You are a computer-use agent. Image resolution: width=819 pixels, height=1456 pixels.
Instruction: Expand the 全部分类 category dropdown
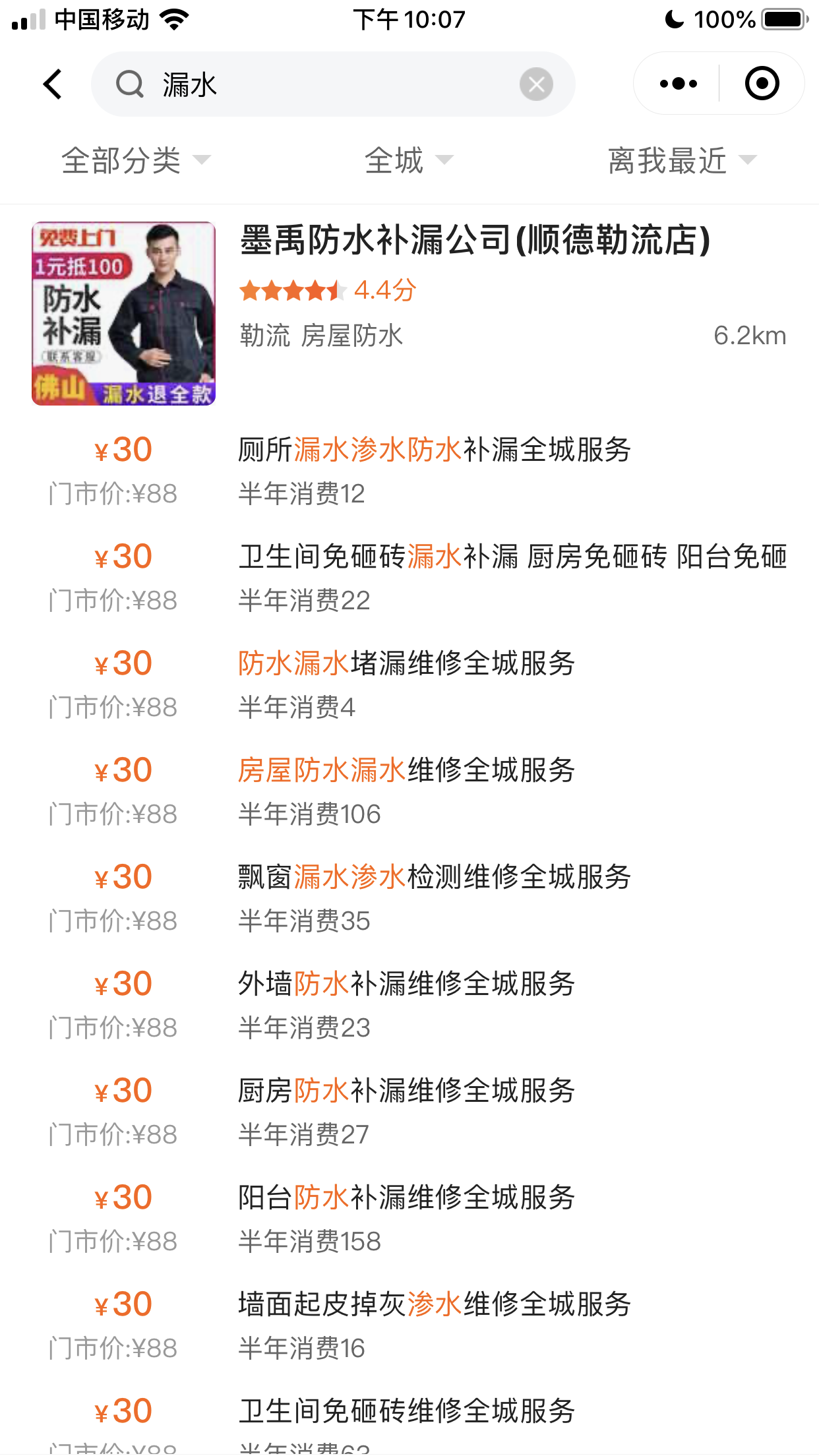(x=135, y=160)
